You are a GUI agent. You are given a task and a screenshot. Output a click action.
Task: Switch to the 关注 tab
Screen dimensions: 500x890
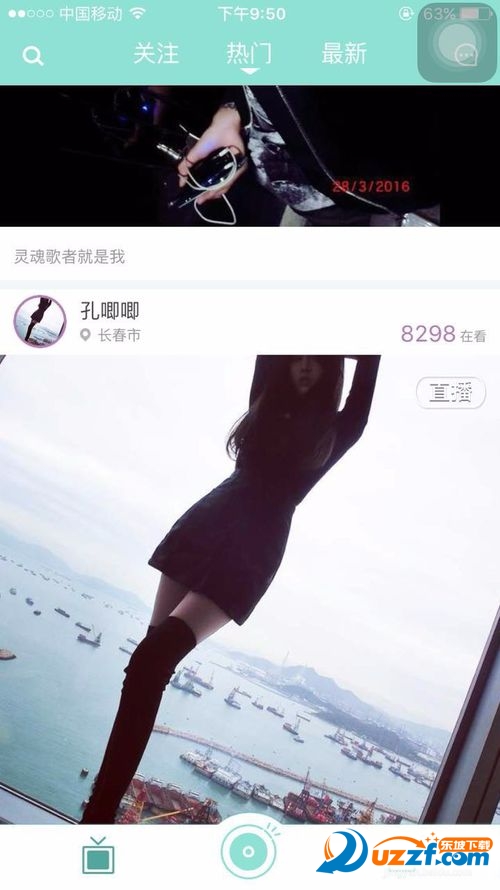156,53
